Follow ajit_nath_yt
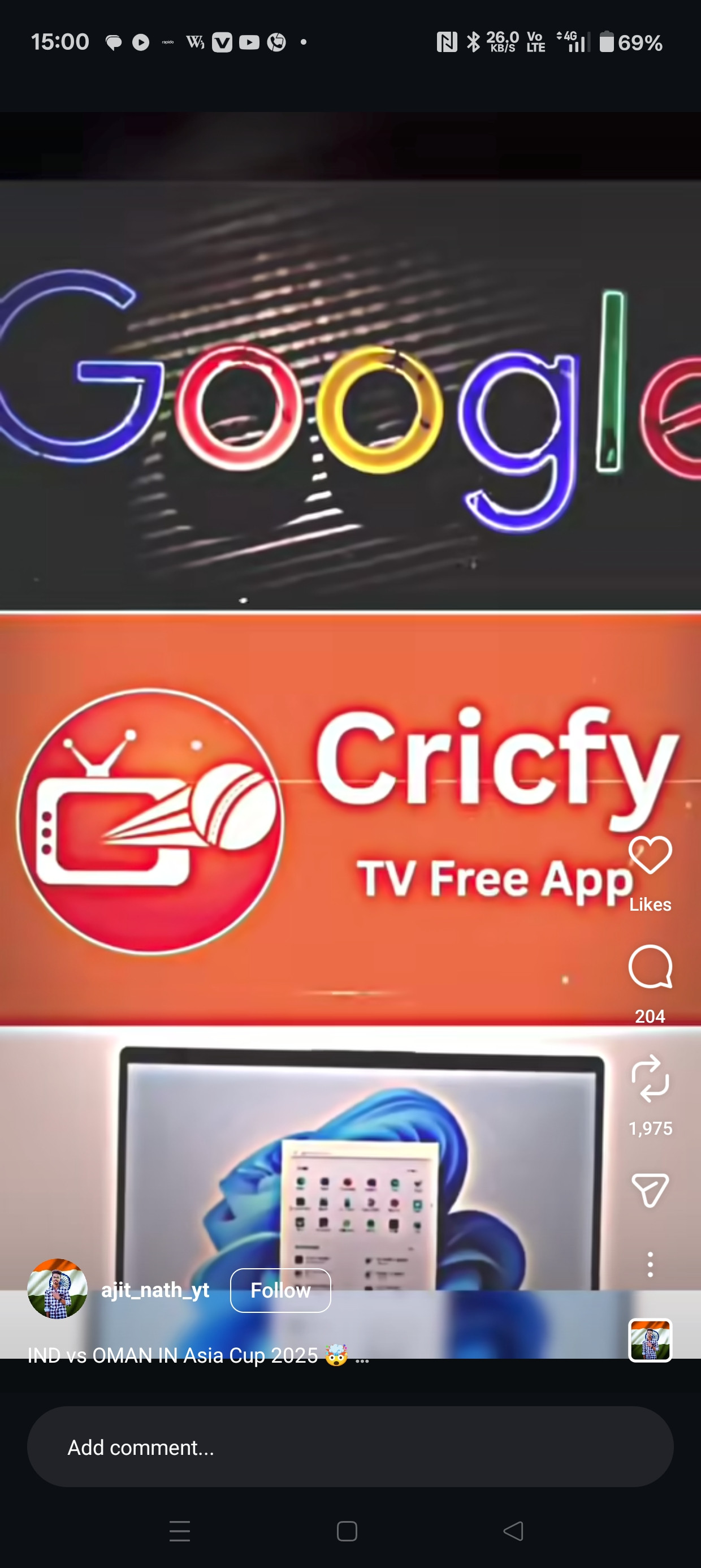 point(280,1290)
